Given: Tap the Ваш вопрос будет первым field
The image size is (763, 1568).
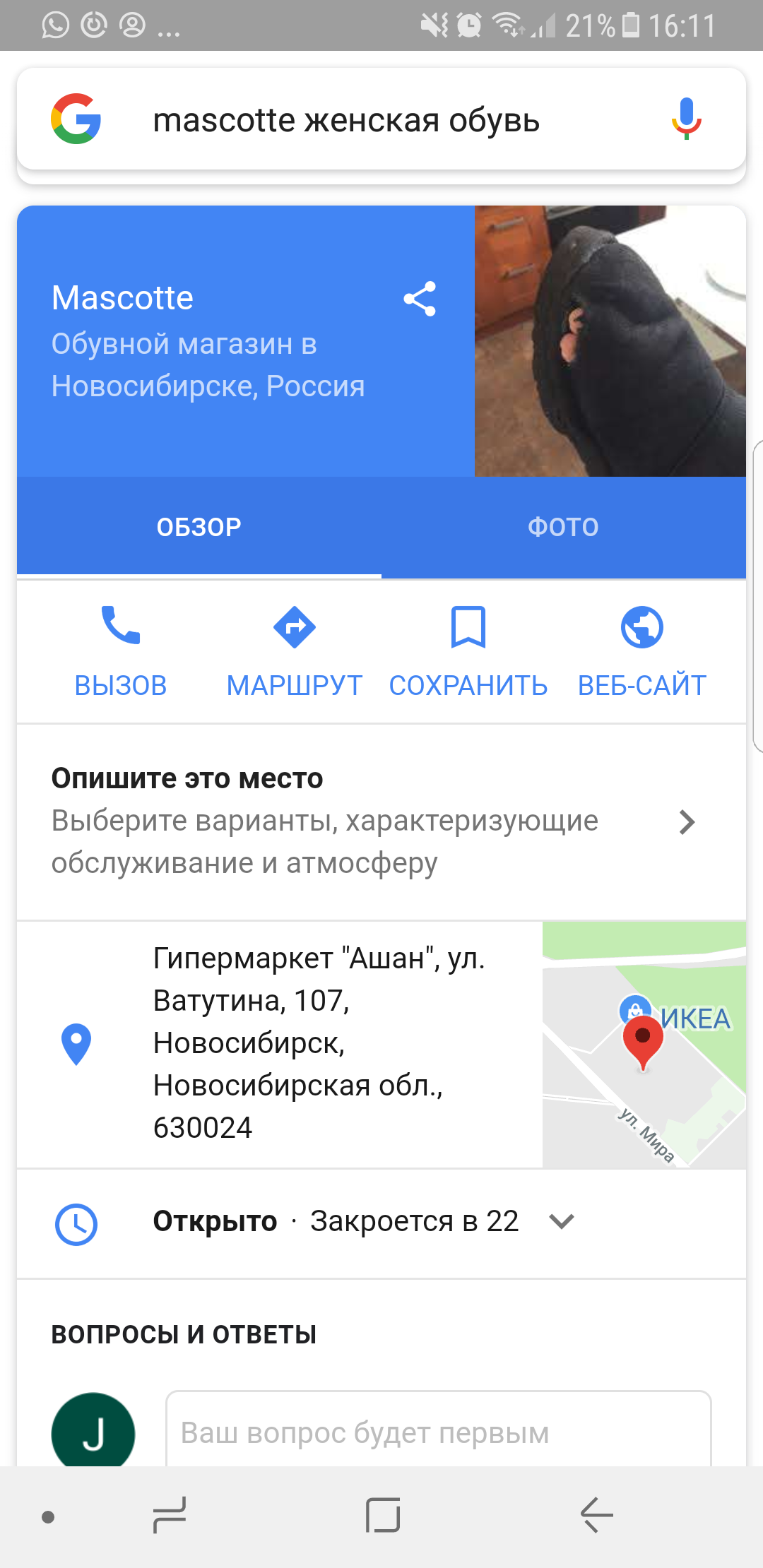Looking at the screenshot, I should [438, 1432].
